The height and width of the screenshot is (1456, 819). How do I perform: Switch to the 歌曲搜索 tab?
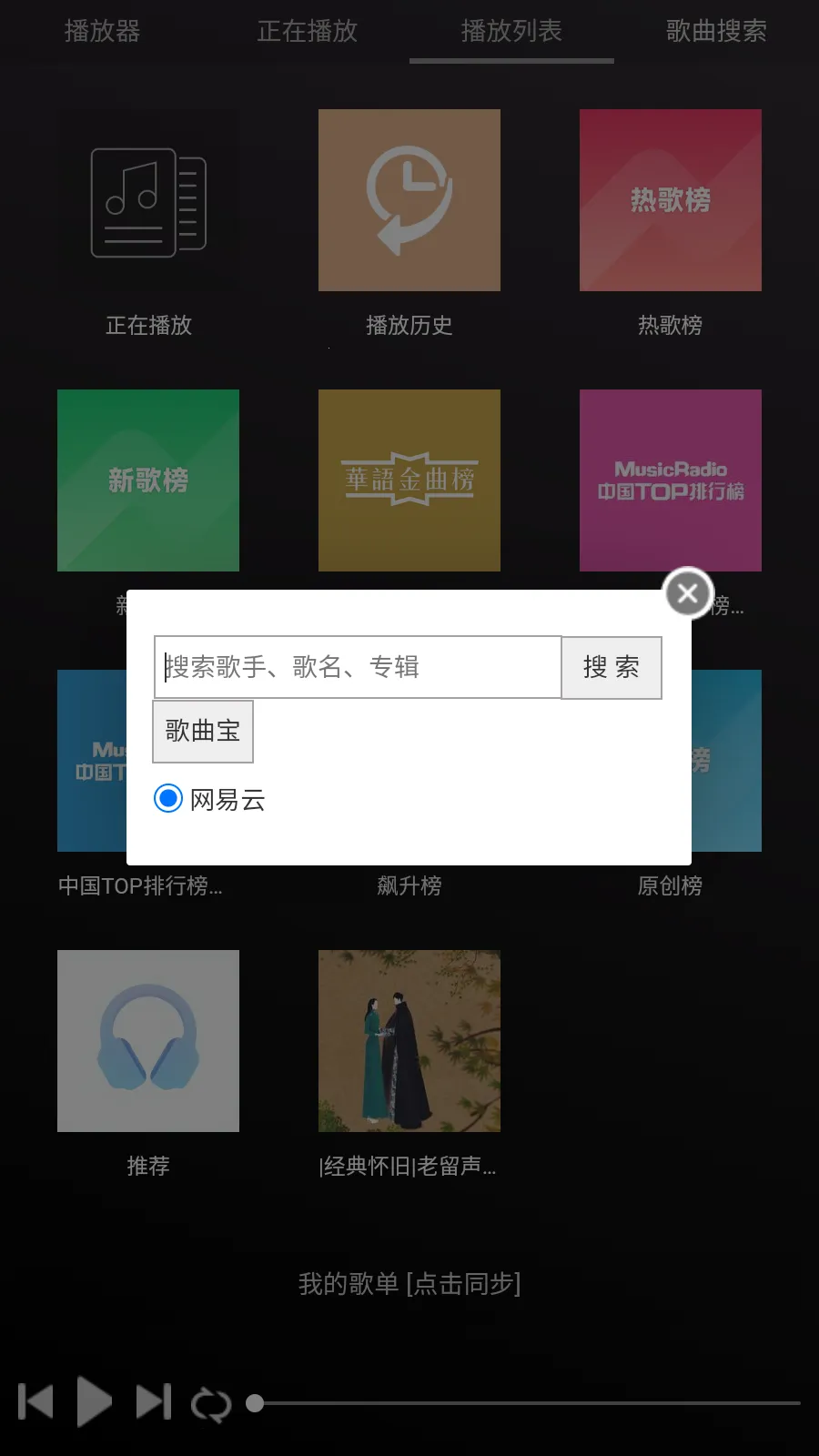click(716, 32)
